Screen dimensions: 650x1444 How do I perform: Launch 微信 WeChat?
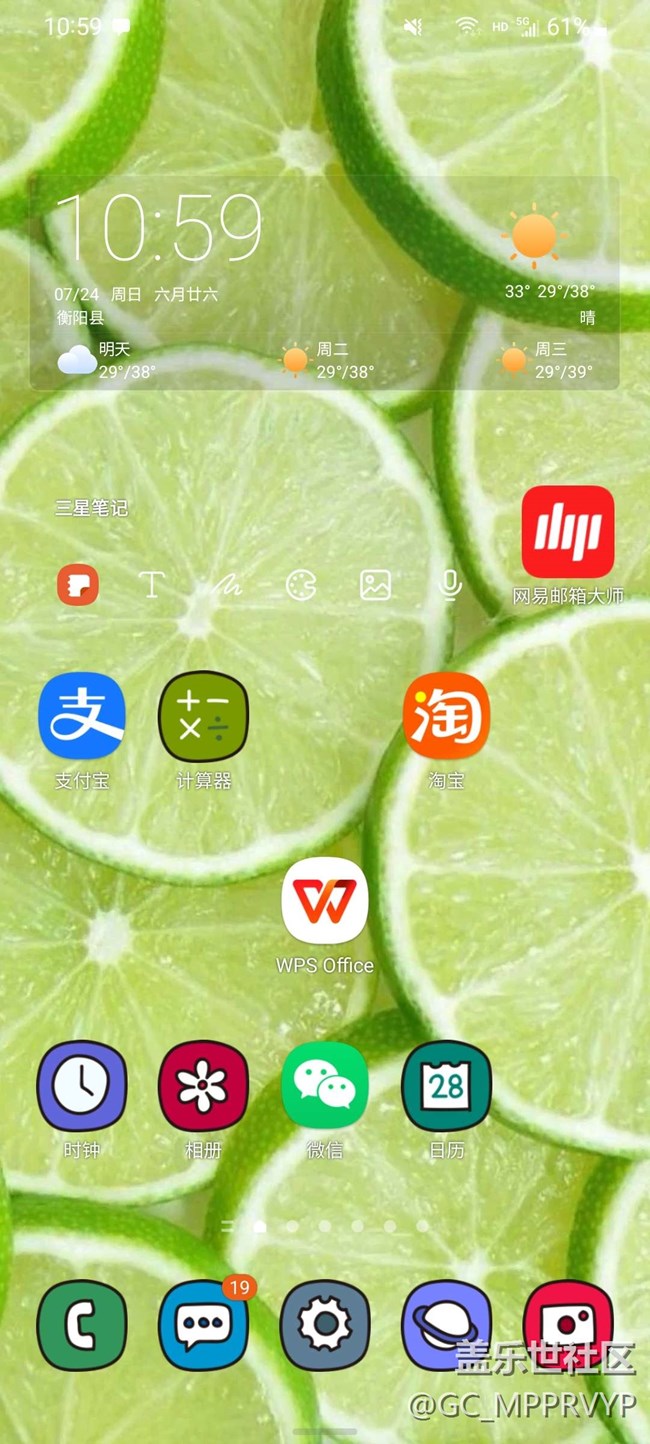(x=325, y=1086)
